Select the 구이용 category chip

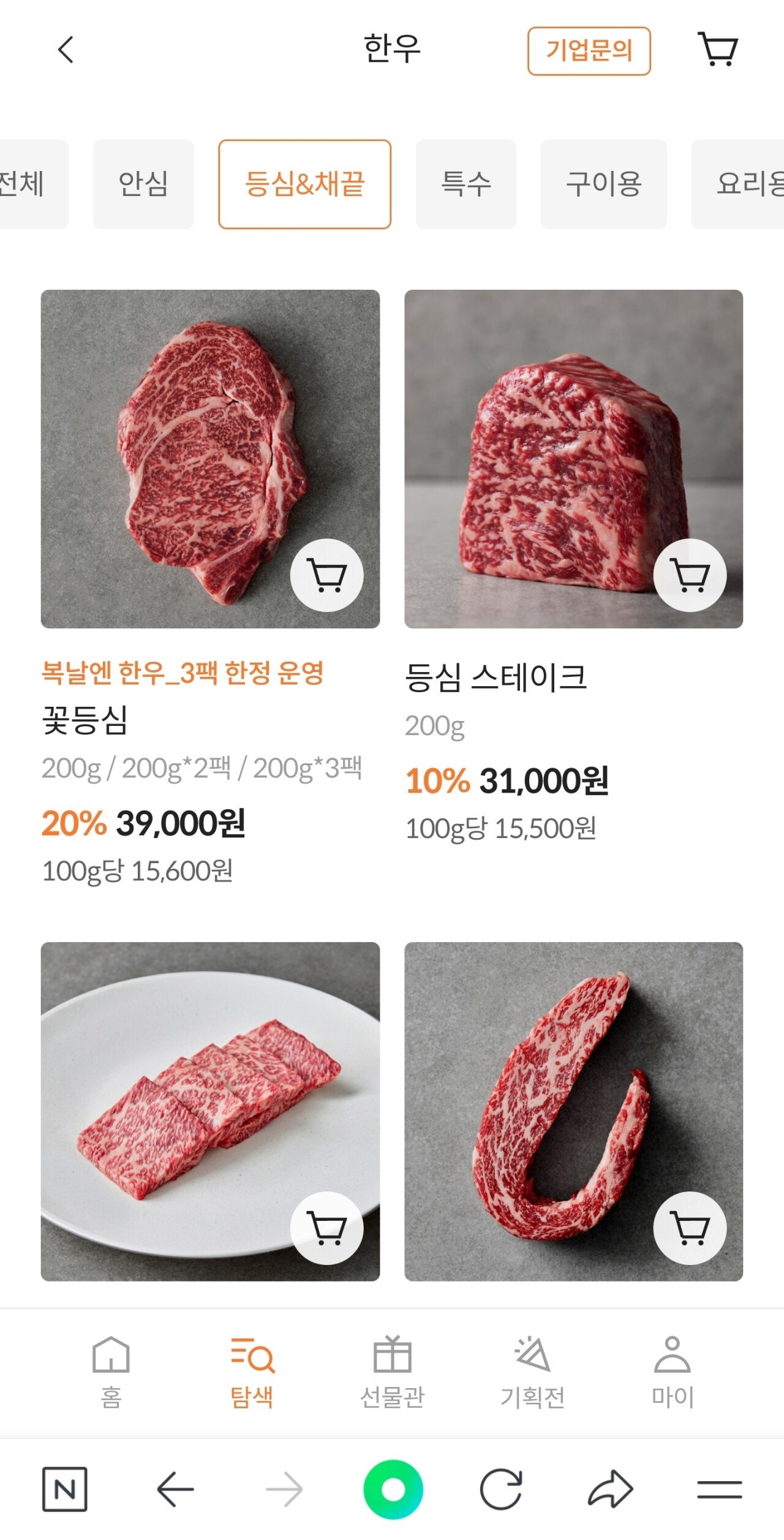click(603, 184)
